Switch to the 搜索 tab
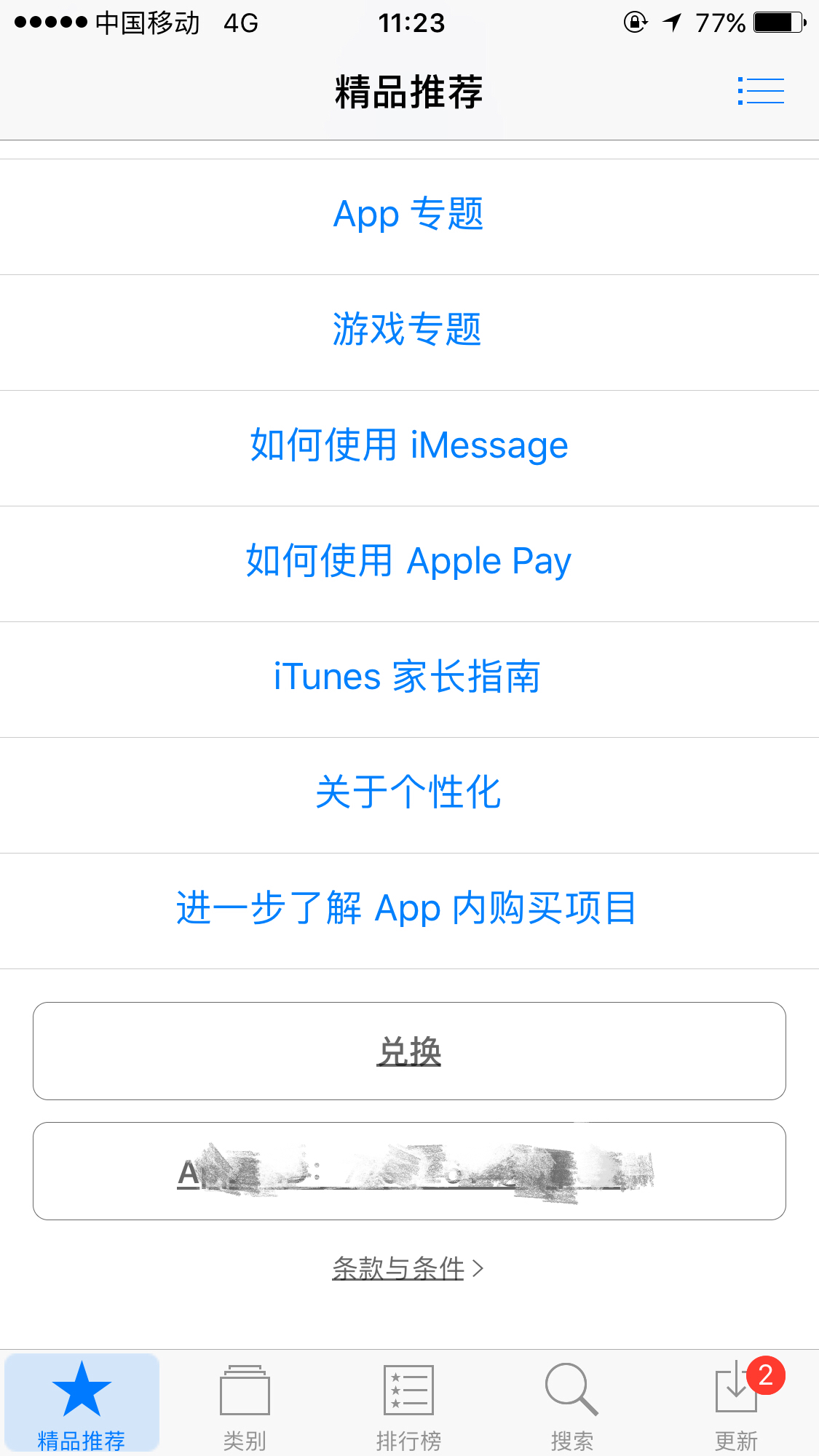This screenshot has height=1456, width=819. (572, 1404)
